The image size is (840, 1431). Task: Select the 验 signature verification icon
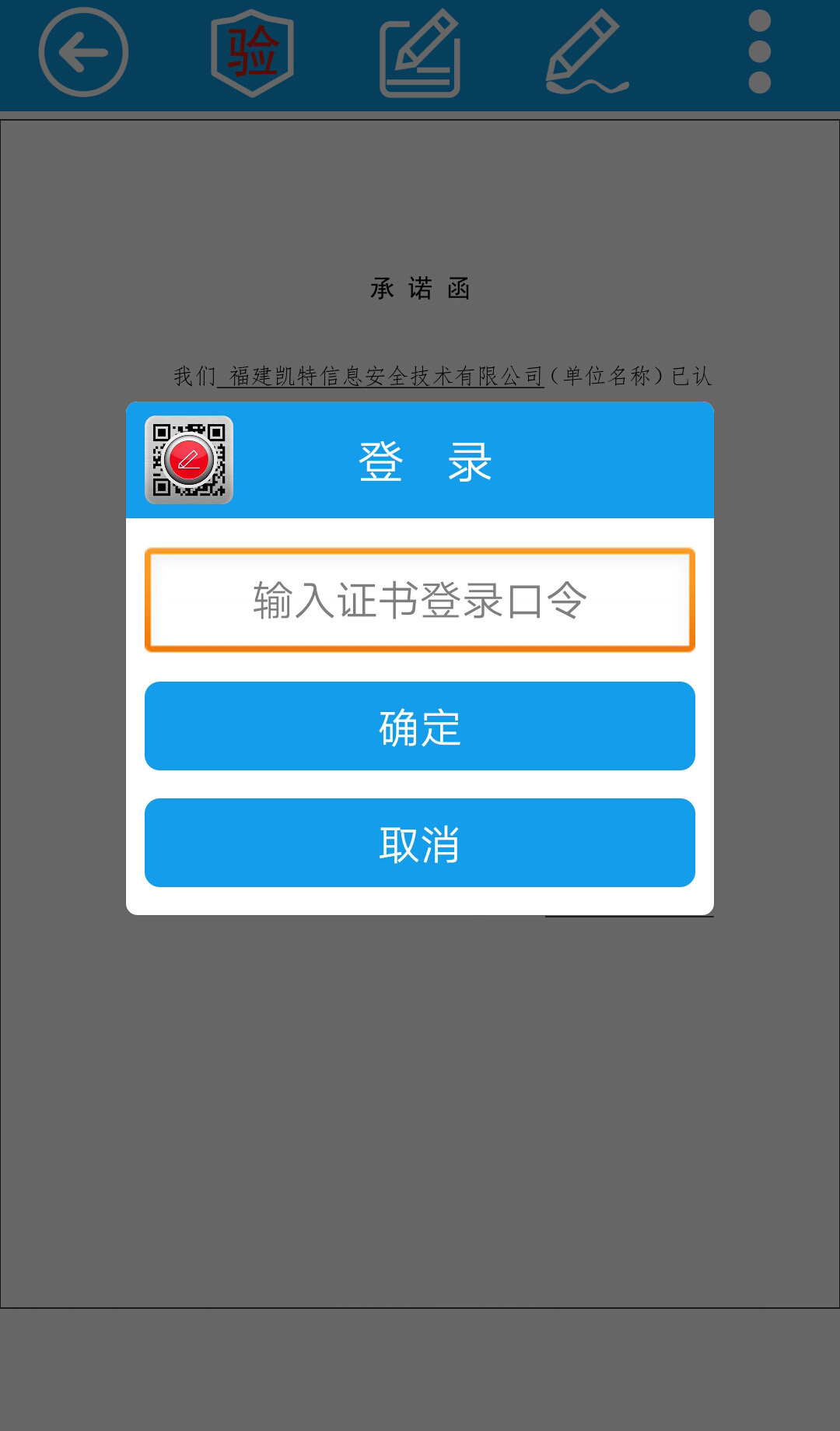tap(253, 53)
